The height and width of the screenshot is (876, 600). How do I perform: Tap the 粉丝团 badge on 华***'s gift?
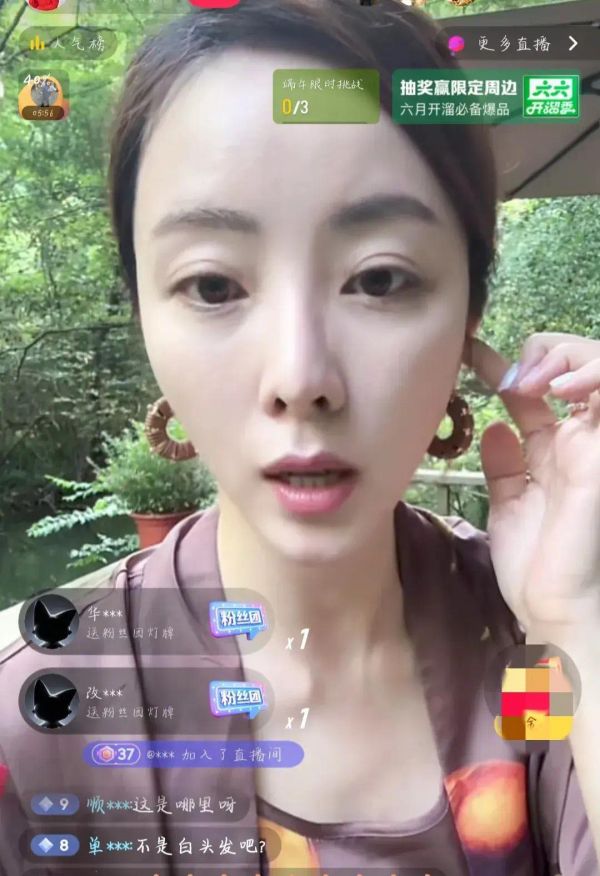238,619
